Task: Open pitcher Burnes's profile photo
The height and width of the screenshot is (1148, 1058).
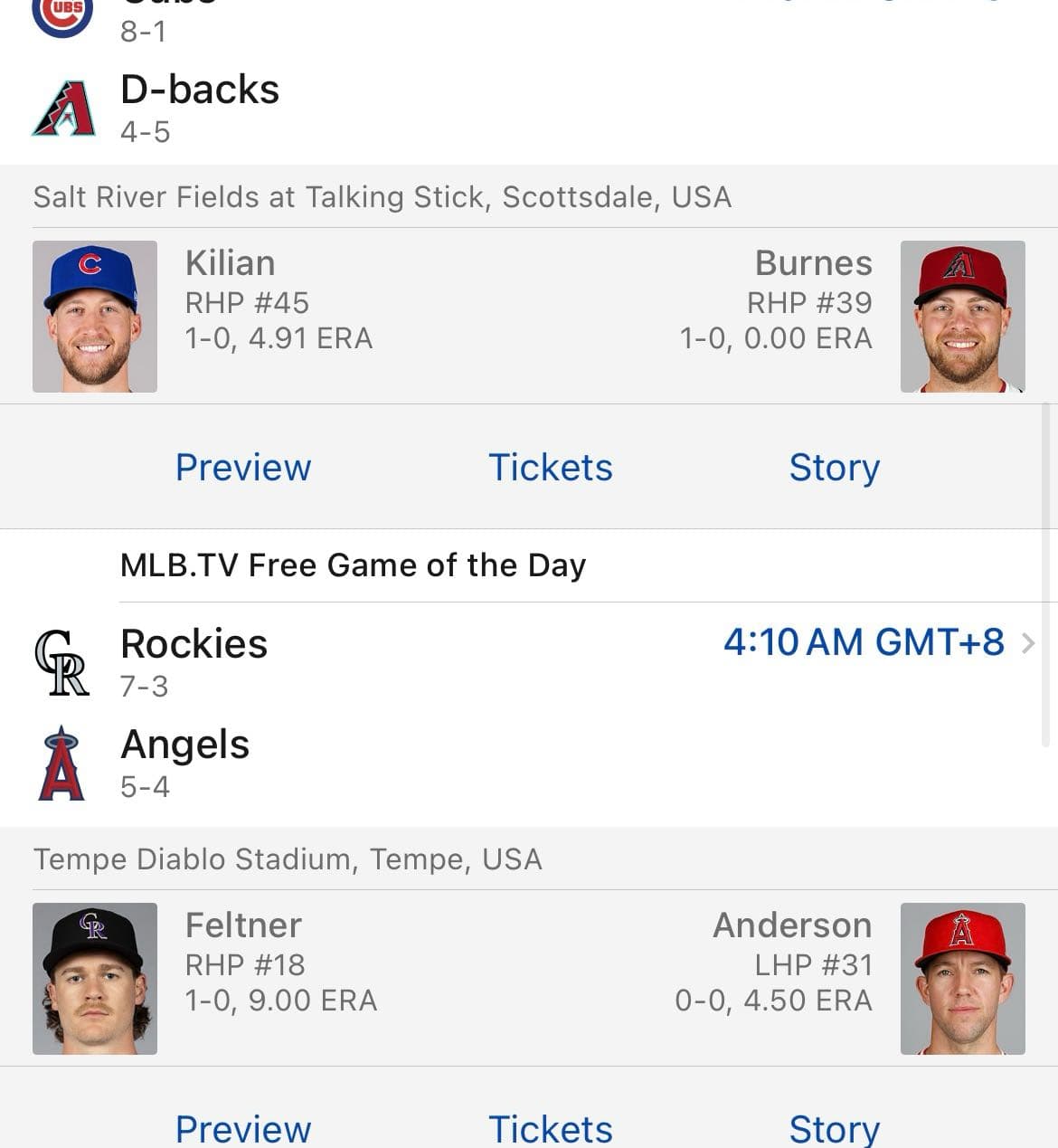Action: (x=962, y=316)
